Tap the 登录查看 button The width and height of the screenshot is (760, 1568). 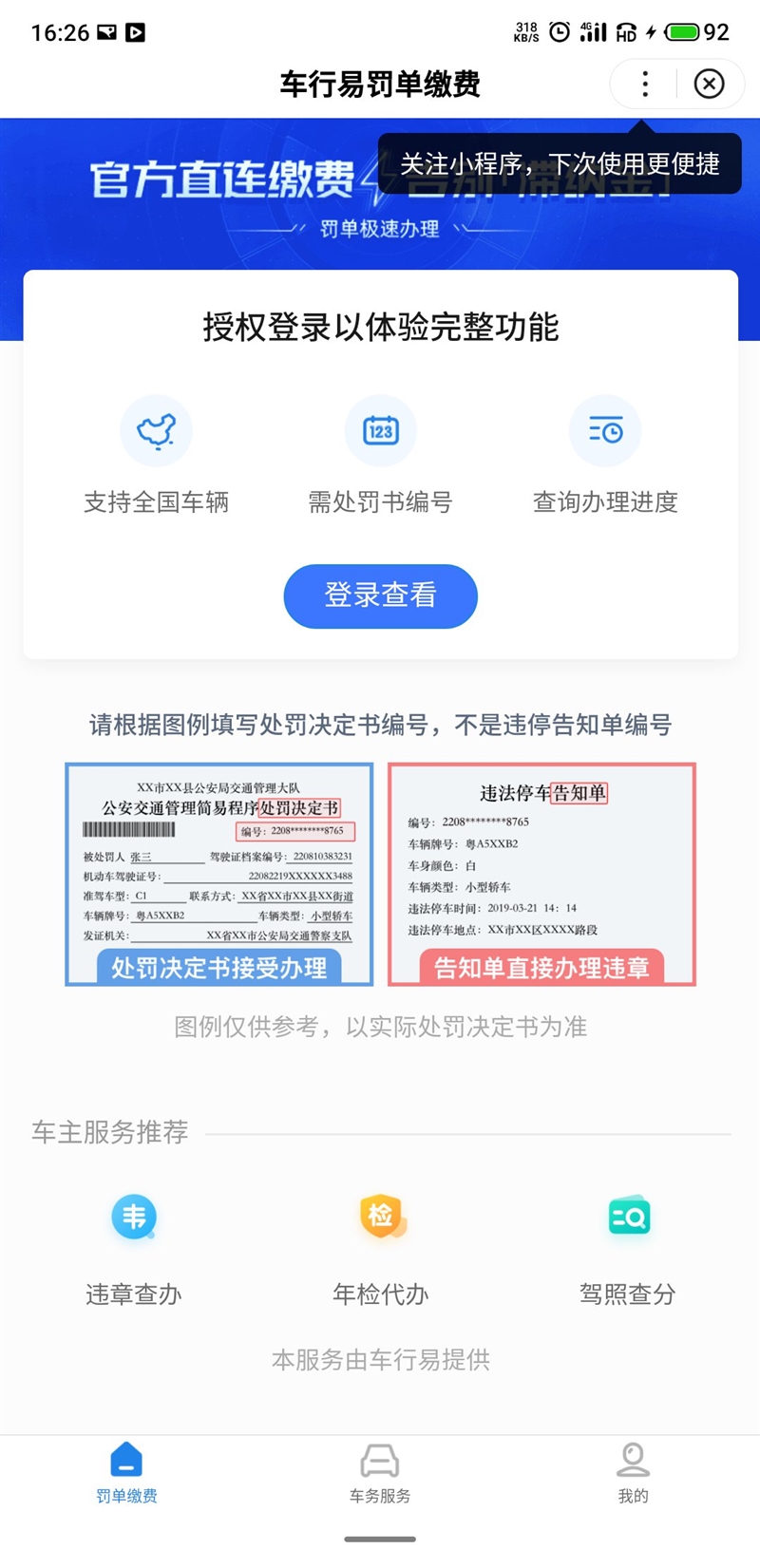click(x=380, y=595)
